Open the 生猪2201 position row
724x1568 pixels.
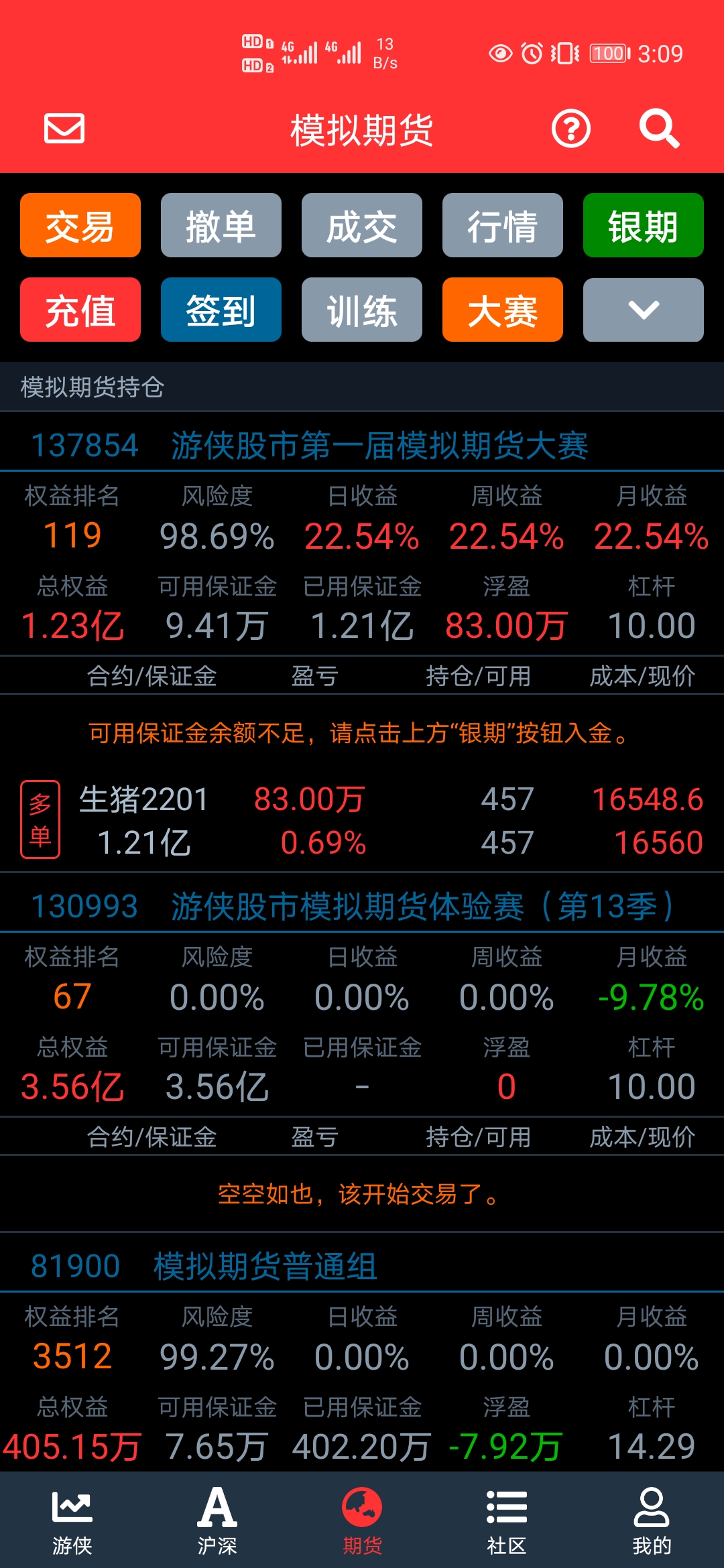click(362, 820)
